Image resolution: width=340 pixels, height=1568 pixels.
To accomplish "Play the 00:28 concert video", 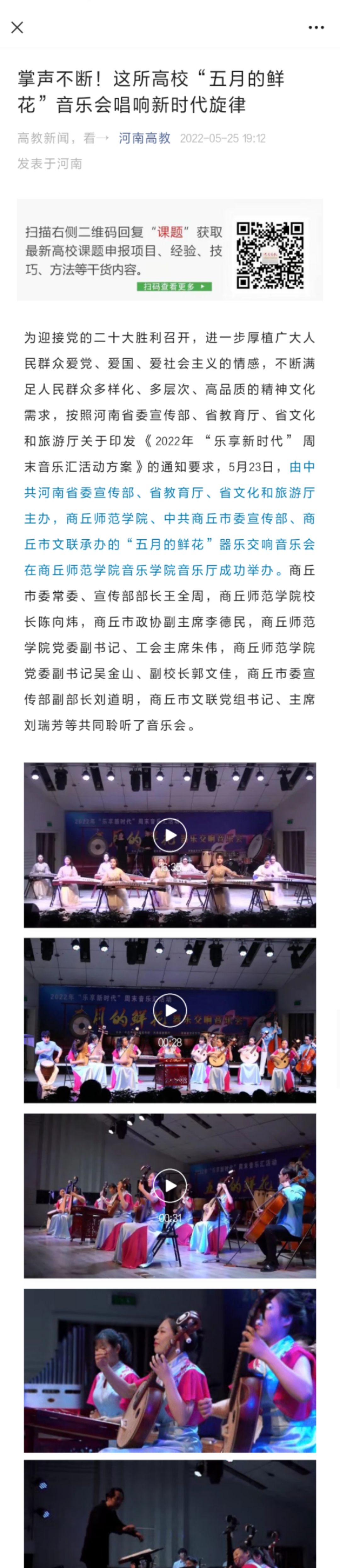I will 170,1010.
